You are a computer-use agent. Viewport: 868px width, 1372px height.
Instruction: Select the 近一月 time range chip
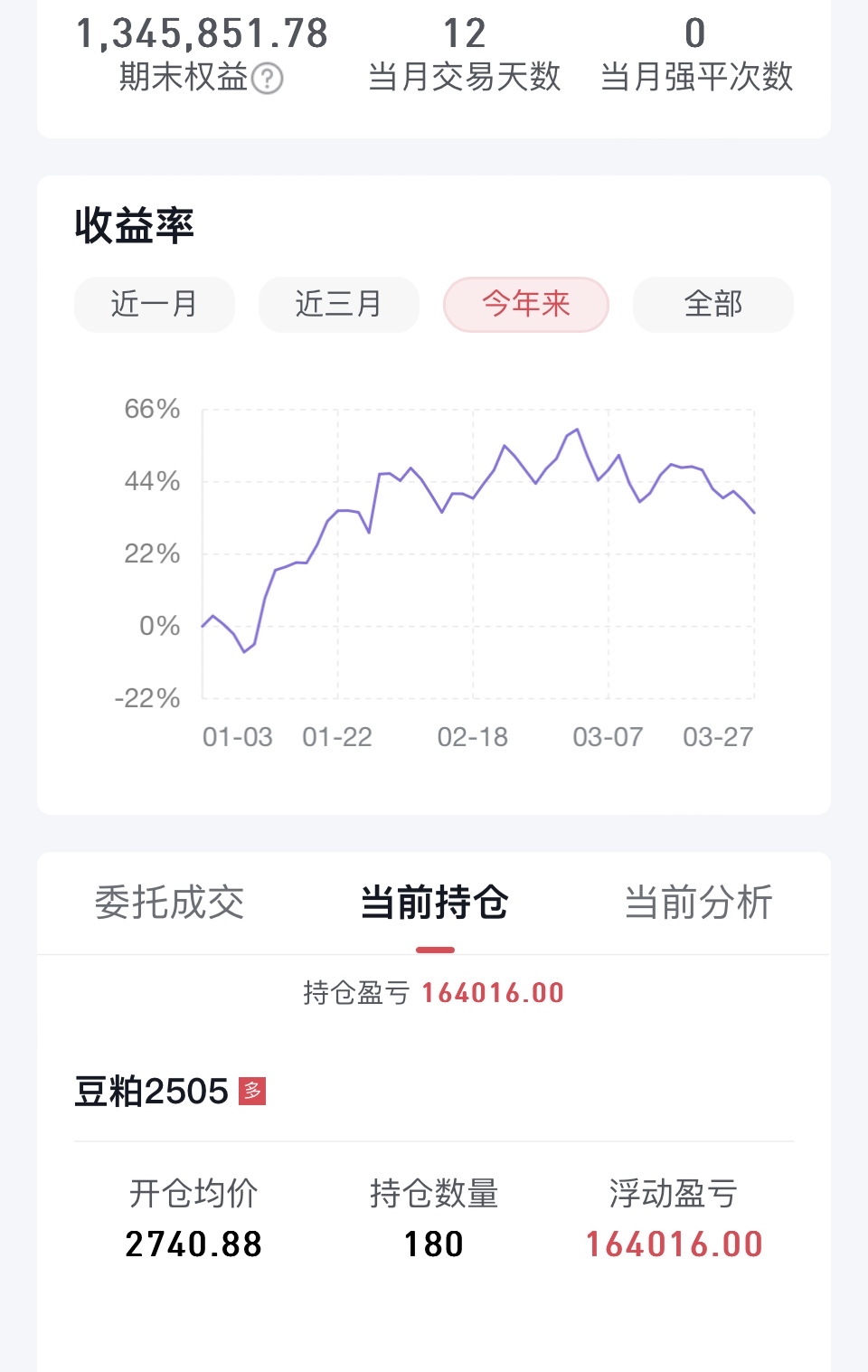(155, 304)
